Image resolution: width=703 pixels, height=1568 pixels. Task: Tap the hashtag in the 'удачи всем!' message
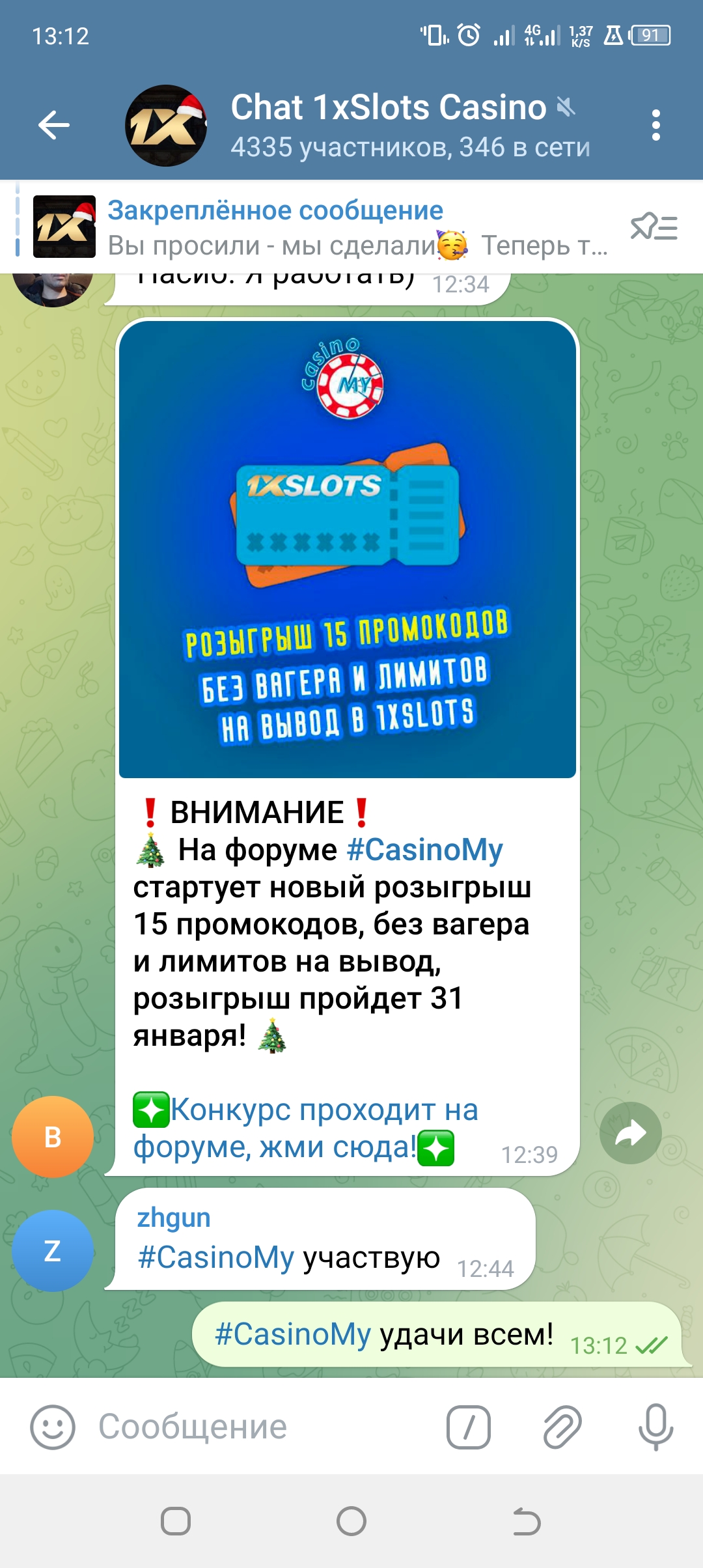(293, 1334)
